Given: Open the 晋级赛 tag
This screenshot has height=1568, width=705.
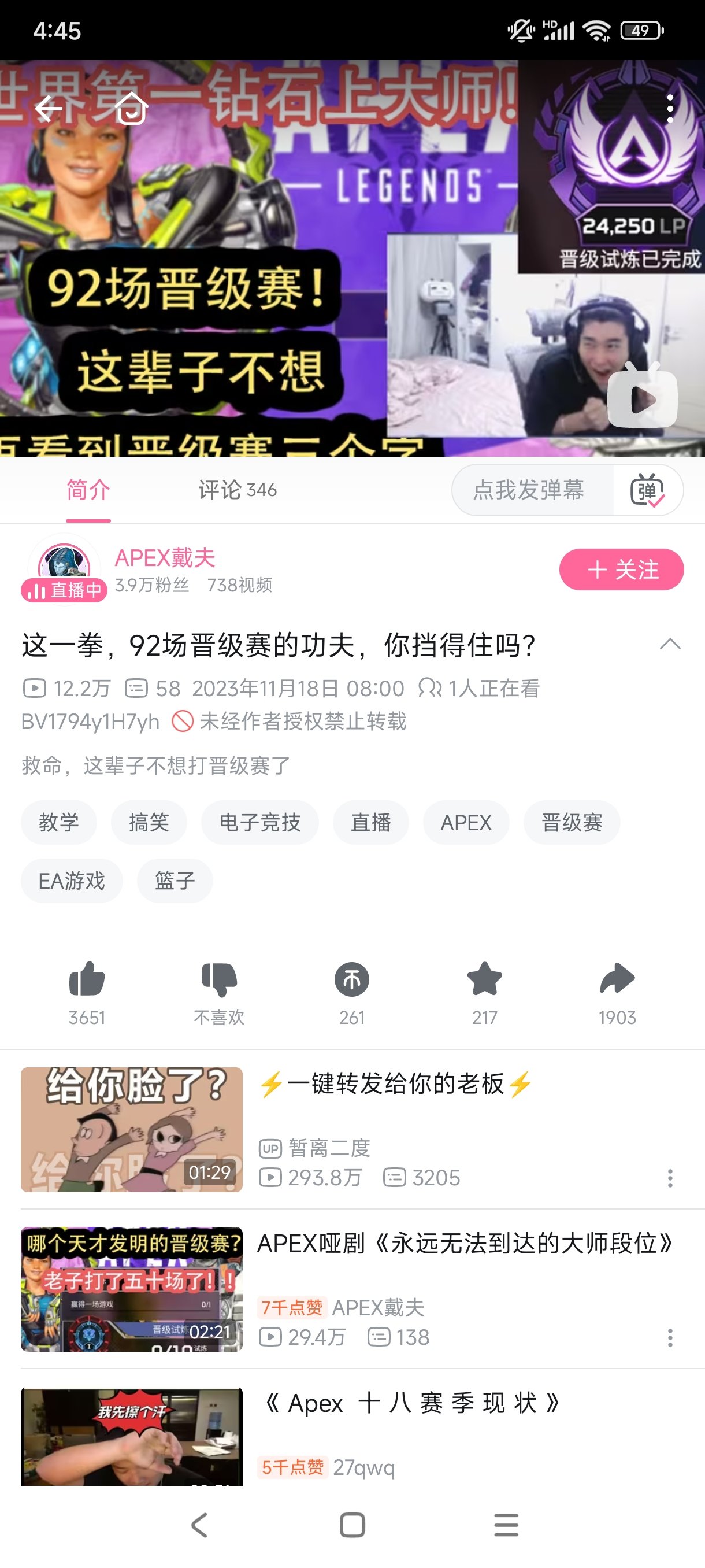Looking at the screenshot, I should (x=572, y=822).
